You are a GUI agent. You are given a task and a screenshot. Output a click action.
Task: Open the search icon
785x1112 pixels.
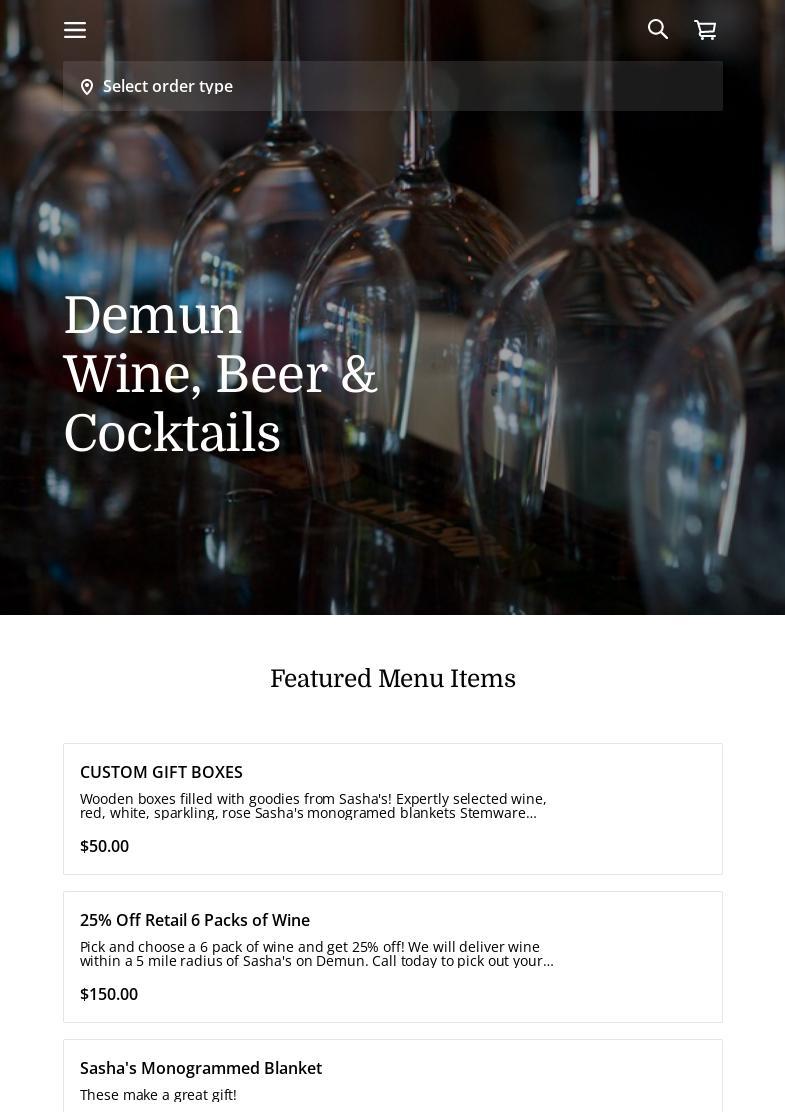[657, 29]
